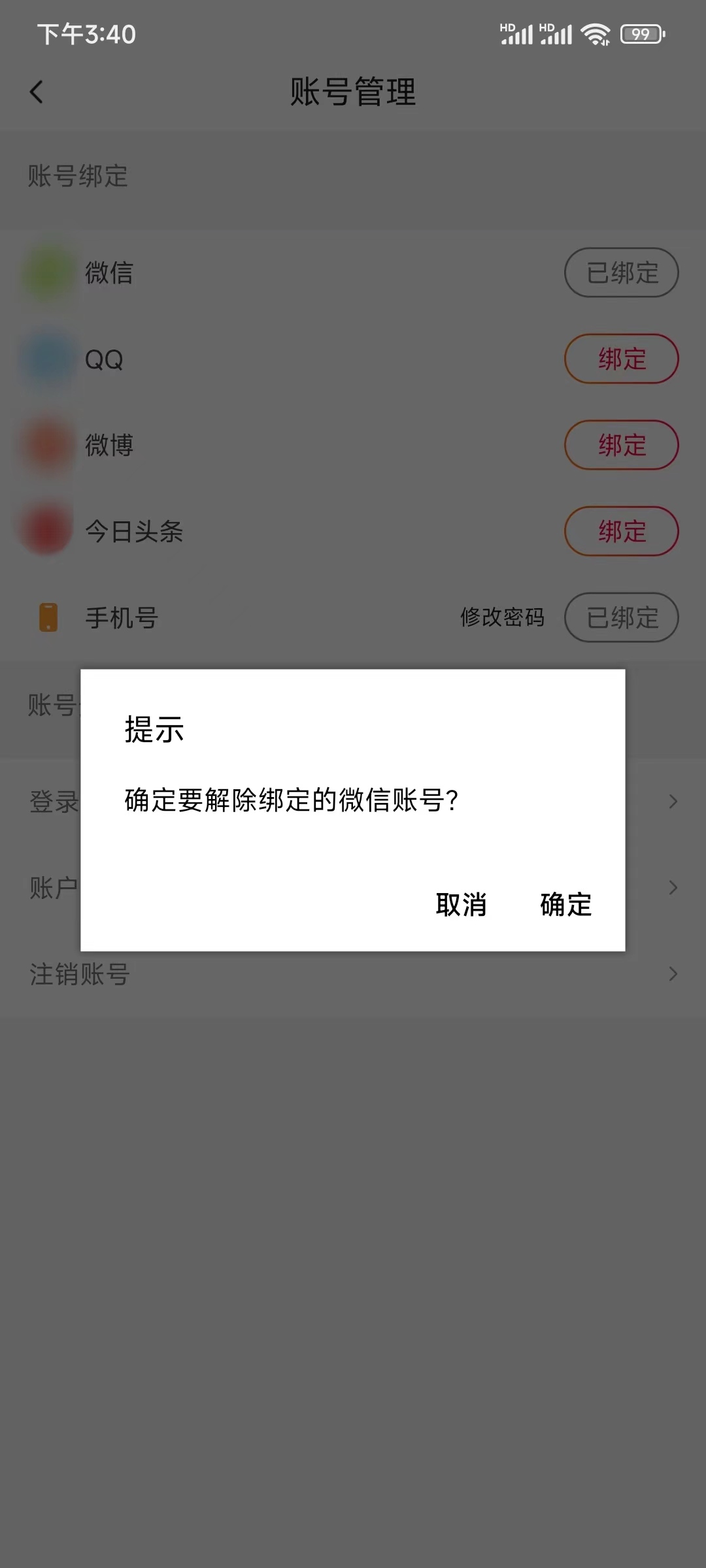The width and height of the screenshot is (706, 1568).
Task: Open the 登录 row via its chevron
Action: (x=673, y=800)
